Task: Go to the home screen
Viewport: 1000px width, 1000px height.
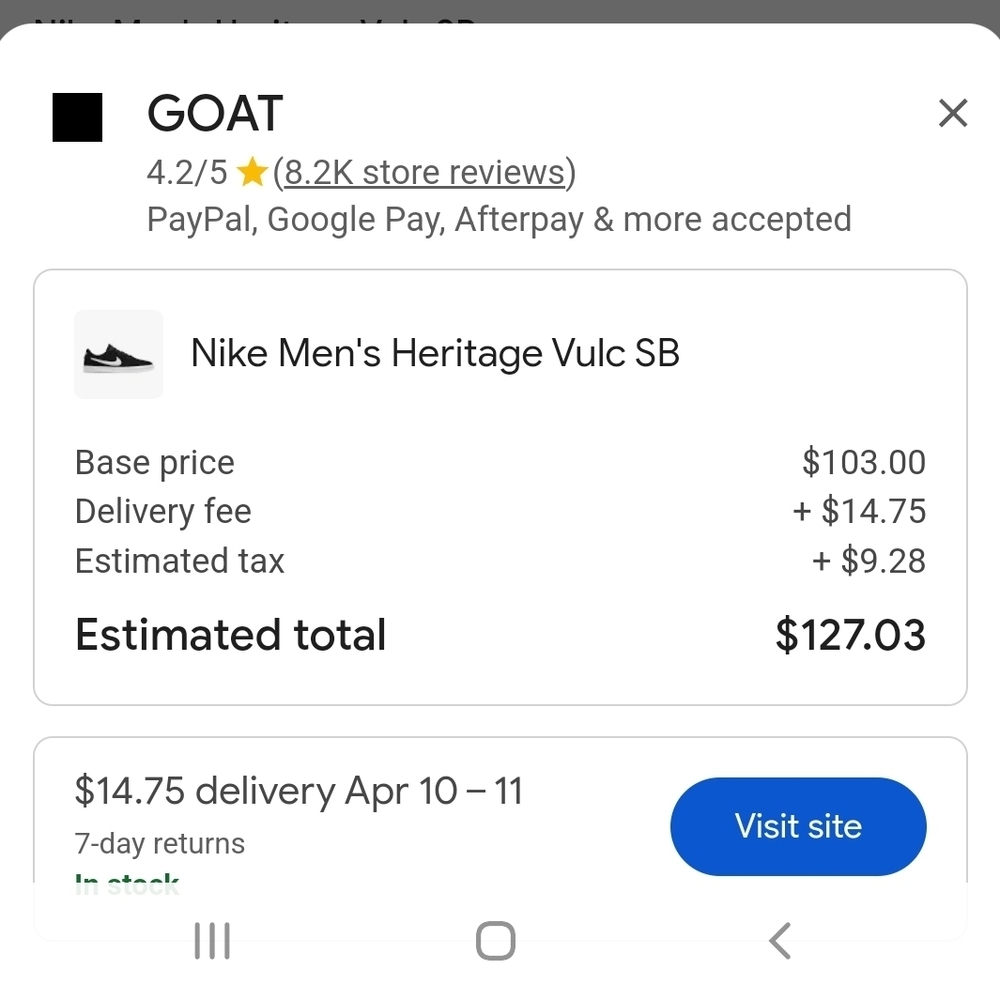Action: [x=496, y=941]
